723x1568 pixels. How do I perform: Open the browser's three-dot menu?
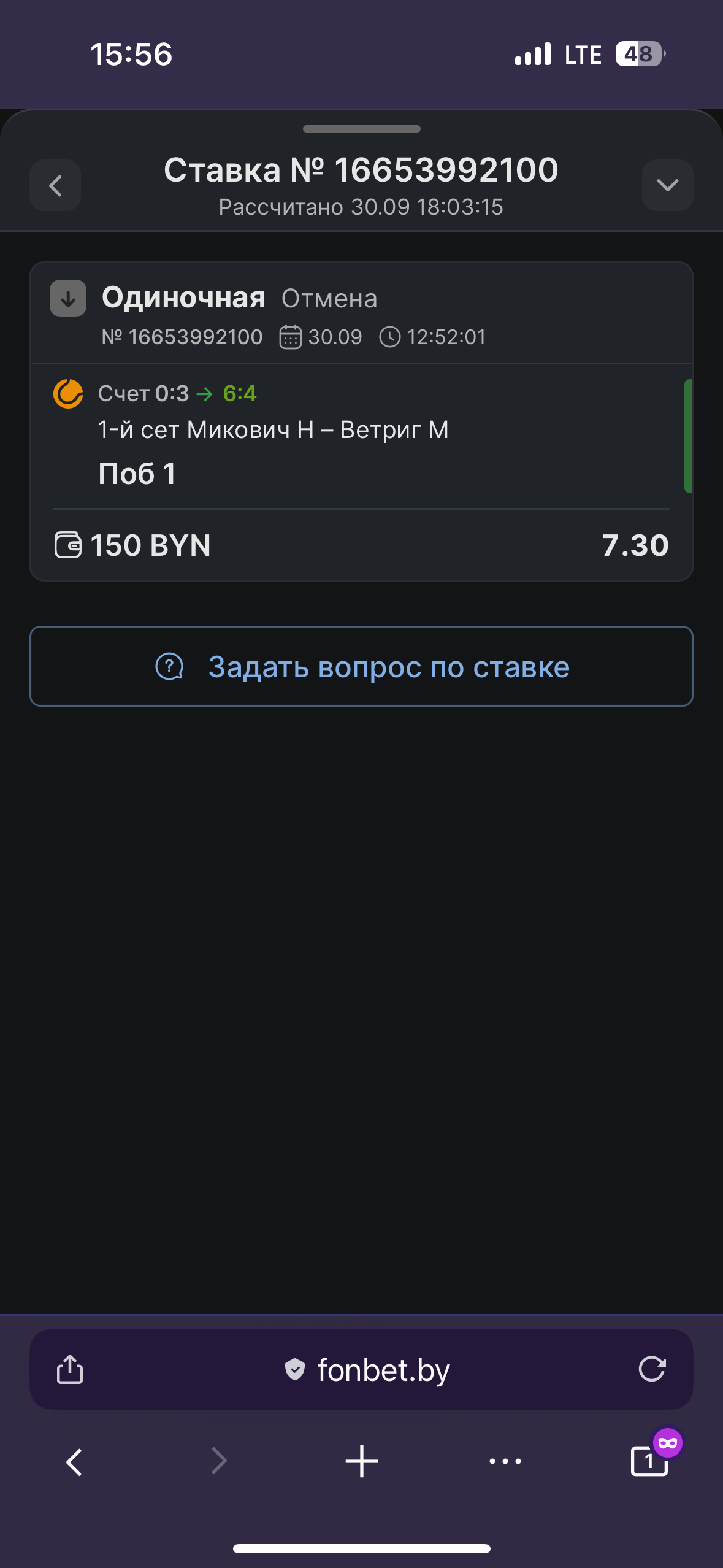[x=505, y=1461]
